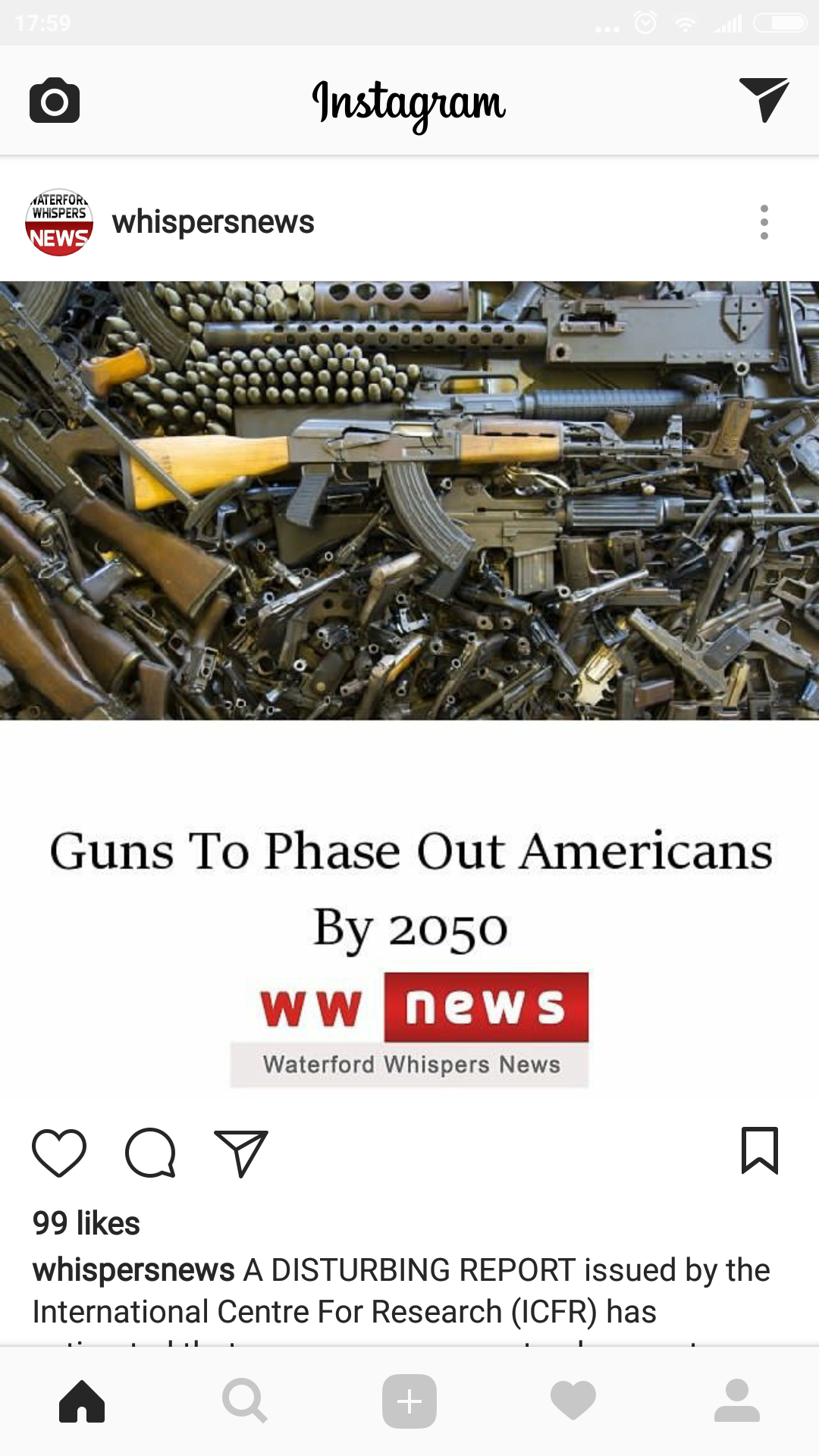Create a new post with plus button
This screenshot has height=1456, width=819.
coord(409,1401)
